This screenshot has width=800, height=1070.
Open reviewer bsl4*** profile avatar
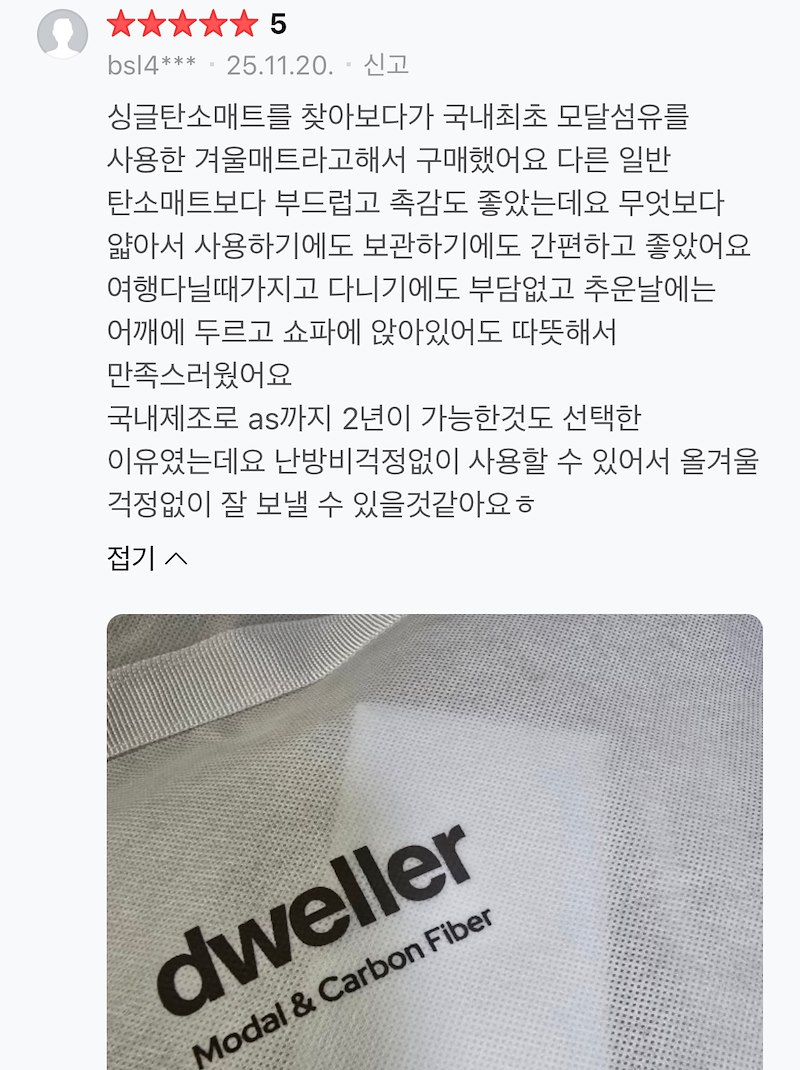pyautogui.click(x=62, y=34)
